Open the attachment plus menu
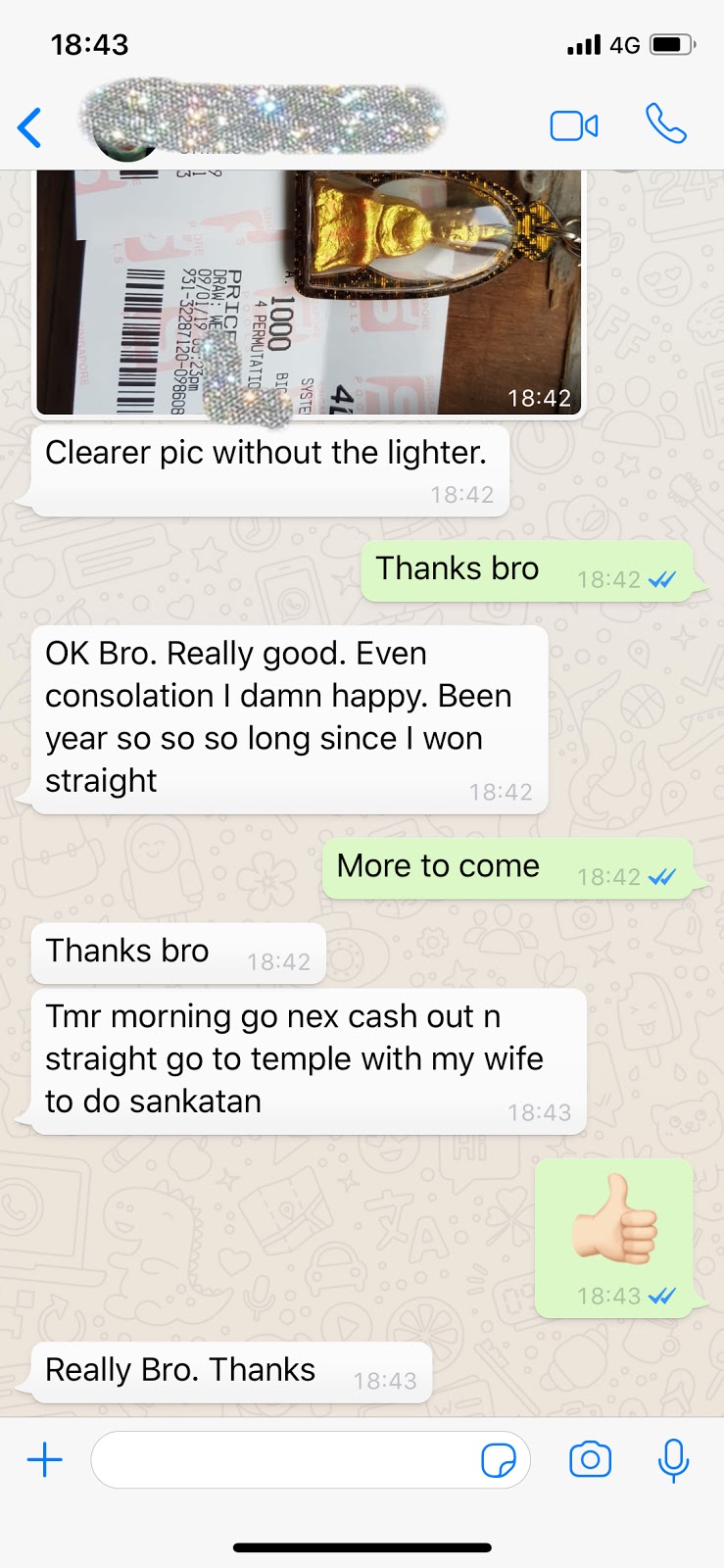 (45, 1460)
